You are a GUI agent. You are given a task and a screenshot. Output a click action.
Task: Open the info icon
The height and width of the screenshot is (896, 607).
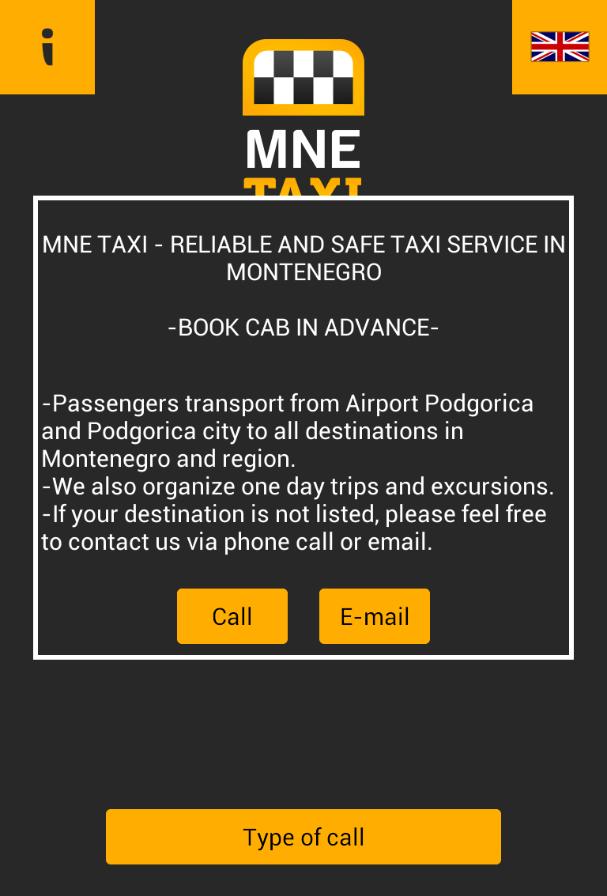pos(47,46)
